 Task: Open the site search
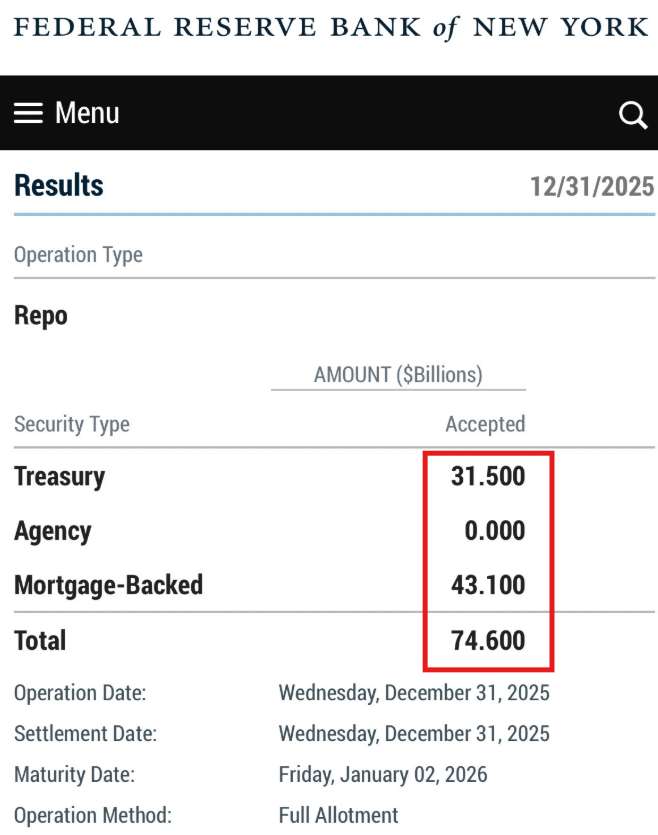coord(633,115)
